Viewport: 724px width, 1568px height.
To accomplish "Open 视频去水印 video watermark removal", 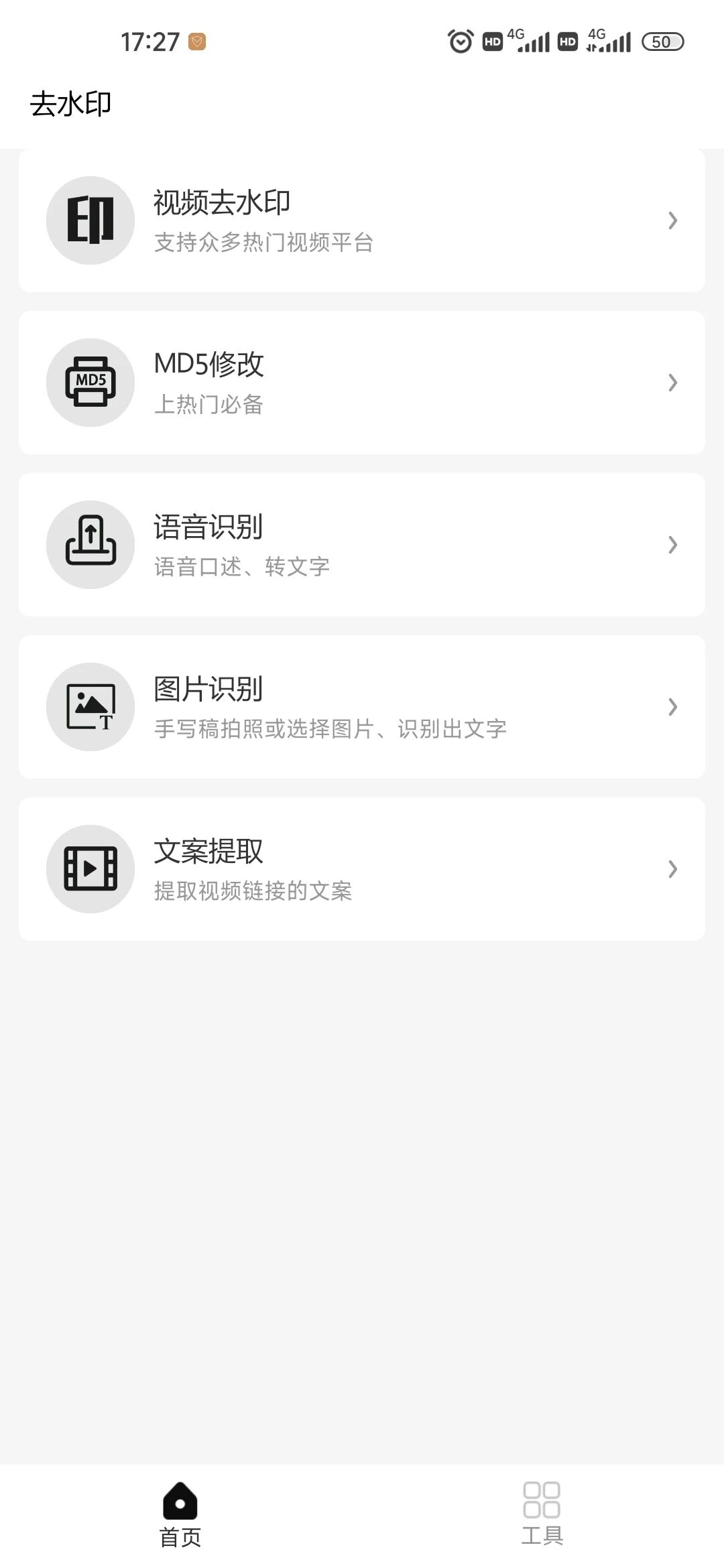I will pyautogui.click(x=362, y=220).
